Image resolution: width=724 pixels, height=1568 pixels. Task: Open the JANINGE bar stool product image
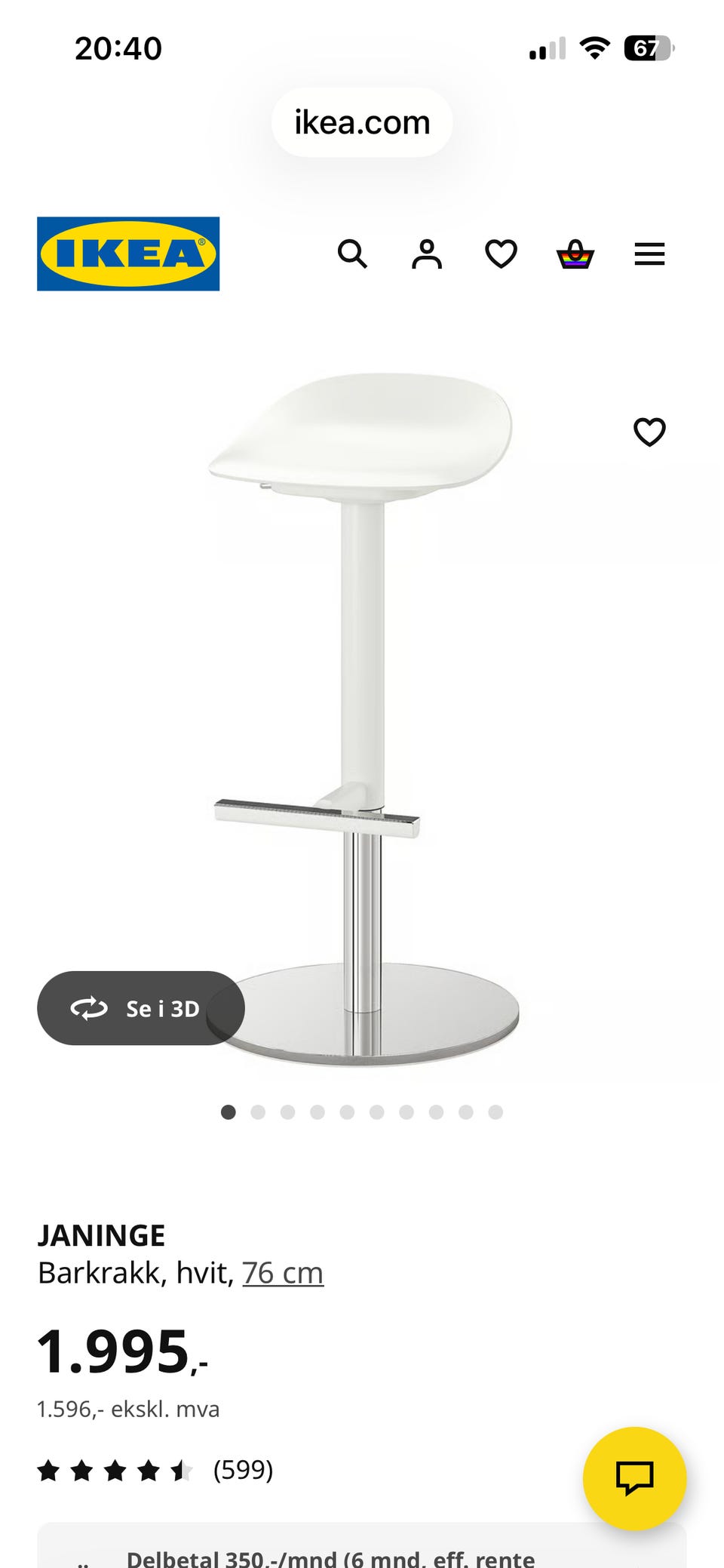pos(362,717)
